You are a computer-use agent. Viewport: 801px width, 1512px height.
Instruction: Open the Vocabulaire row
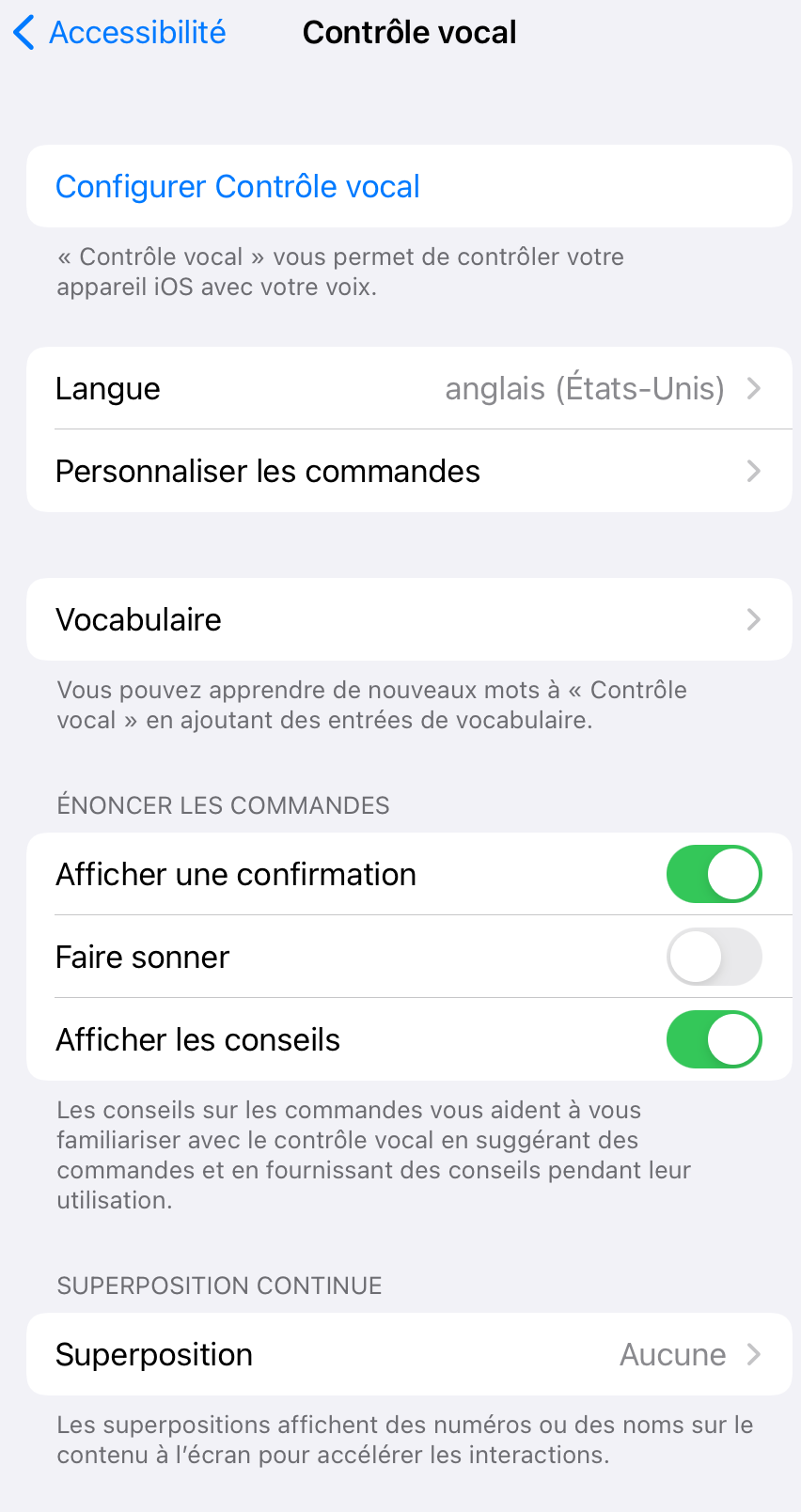[409, 619]
